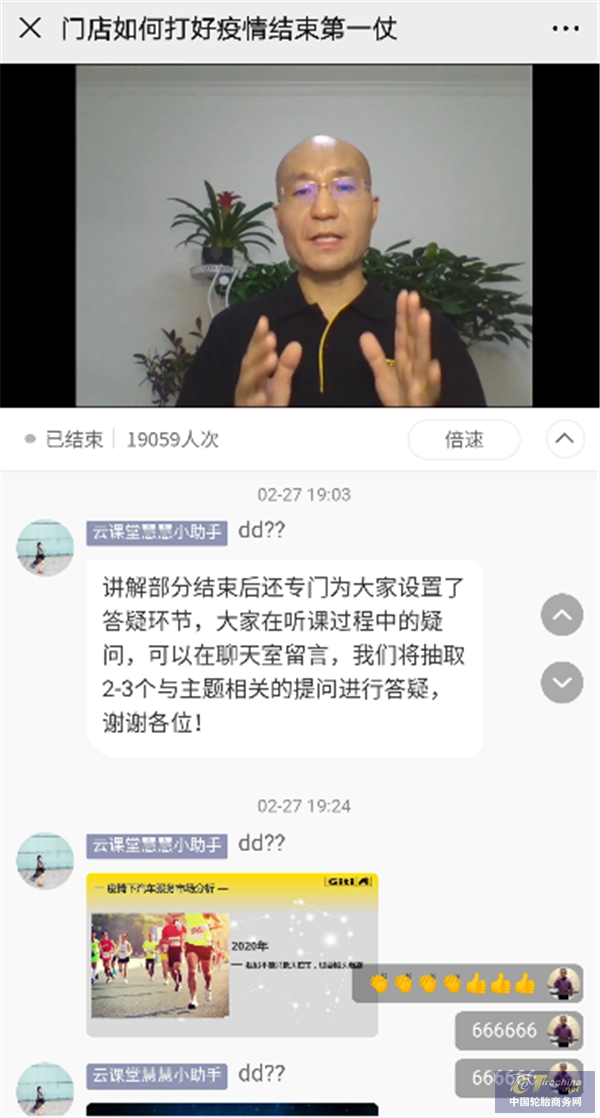Collapse the video with the chevron button
600x1118 pixels.
tap(565, 439)
